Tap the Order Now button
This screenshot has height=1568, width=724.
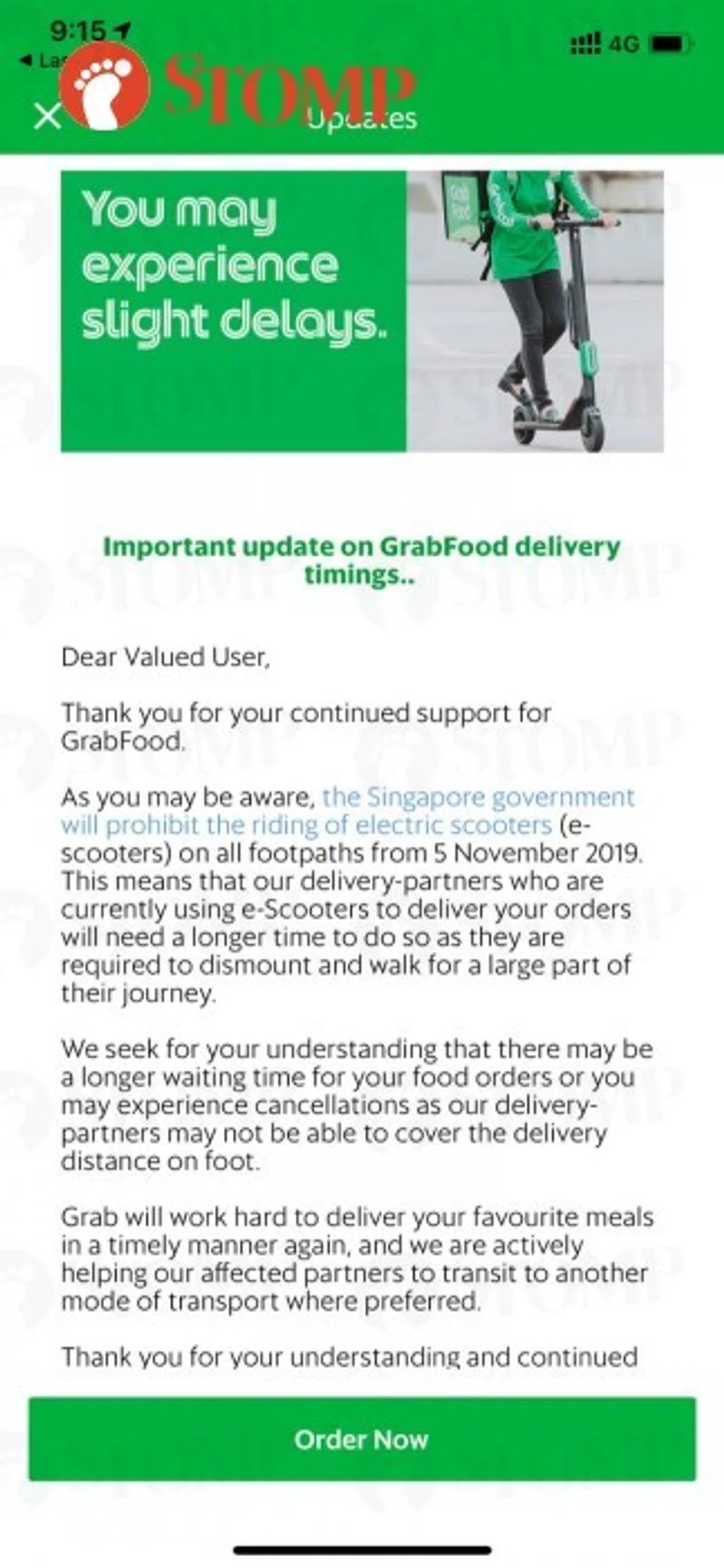[362, 1439]
